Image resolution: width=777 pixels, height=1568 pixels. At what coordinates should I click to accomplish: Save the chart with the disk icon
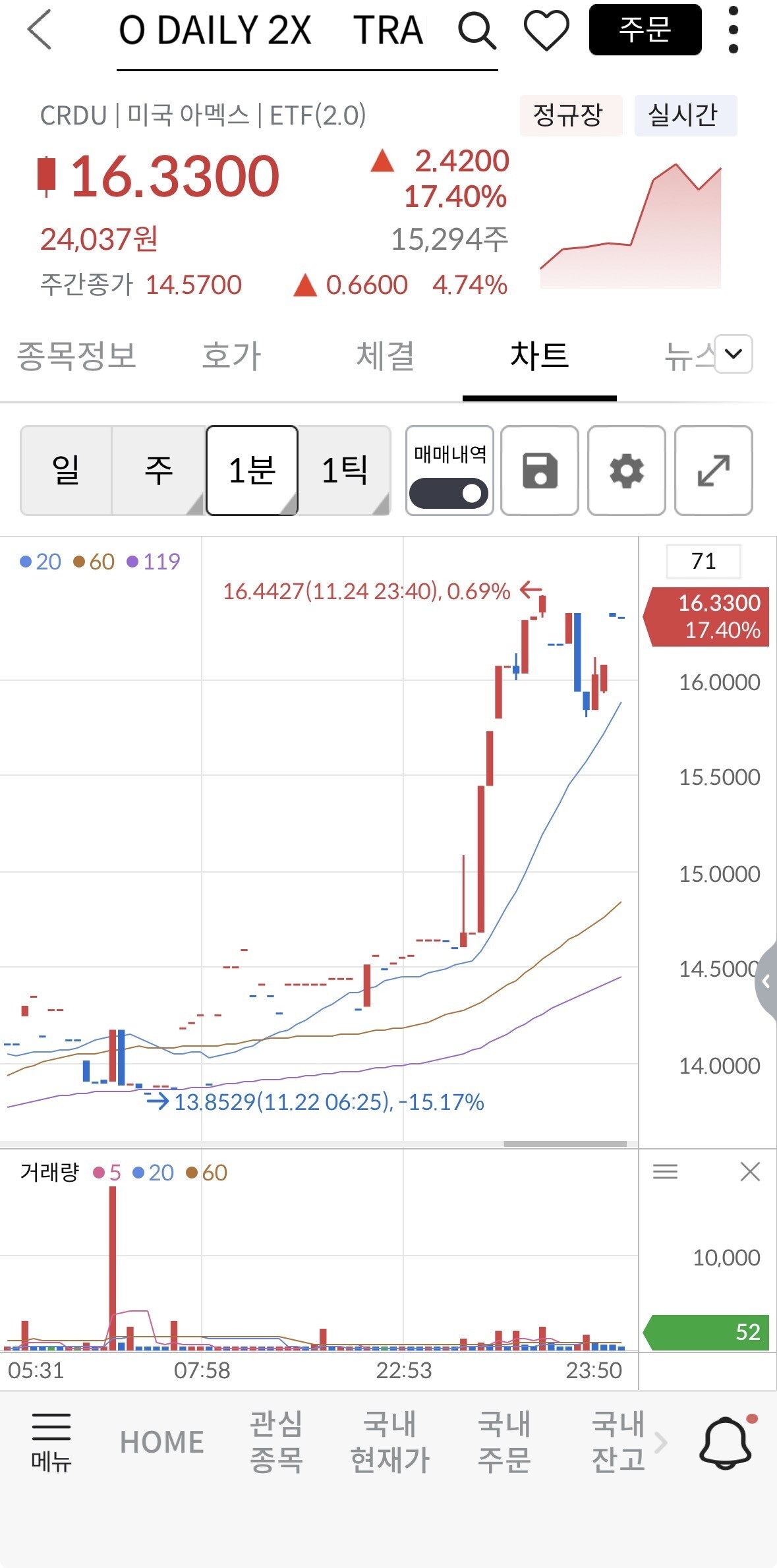pyautogui.click(x=540, y=470)
